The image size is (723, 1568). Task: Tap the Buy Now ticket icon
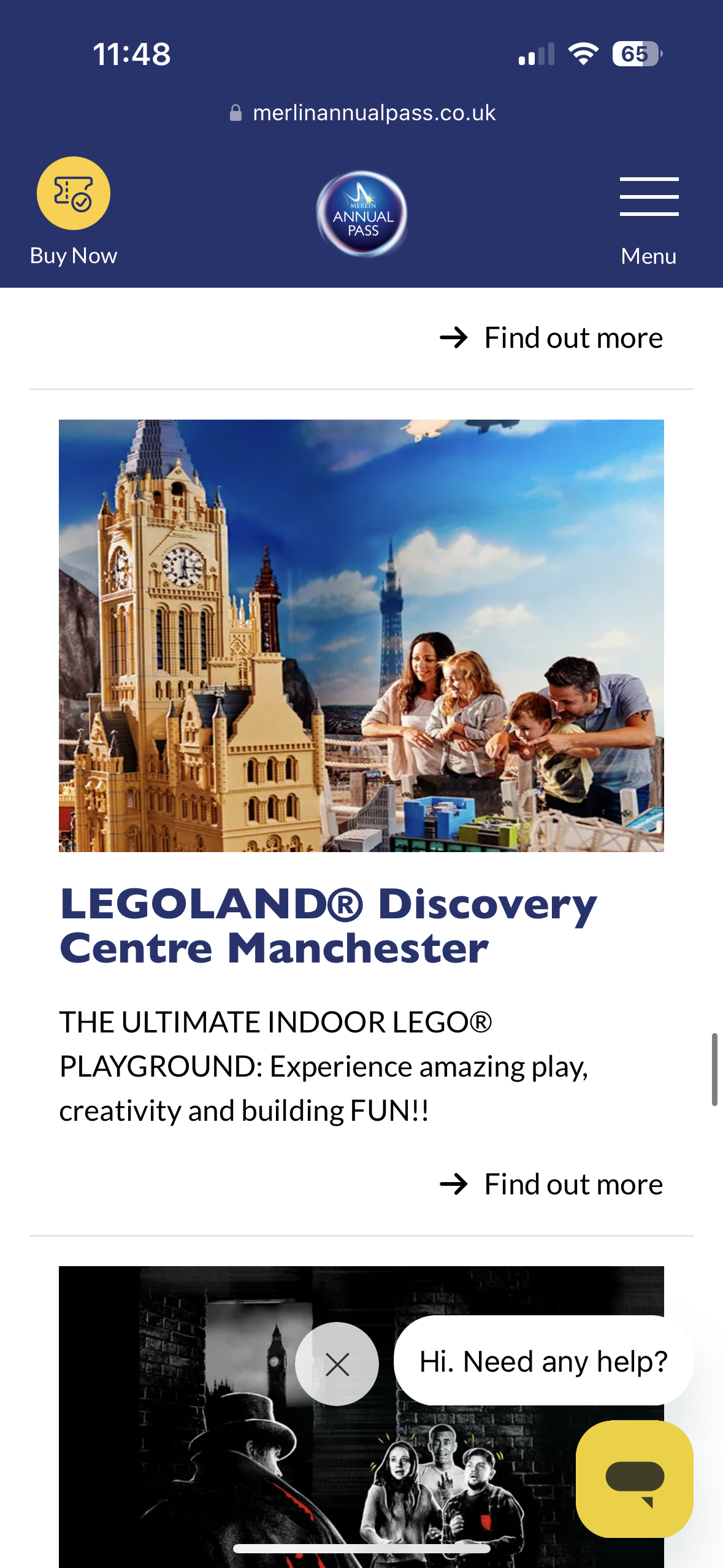click(74, 194)
